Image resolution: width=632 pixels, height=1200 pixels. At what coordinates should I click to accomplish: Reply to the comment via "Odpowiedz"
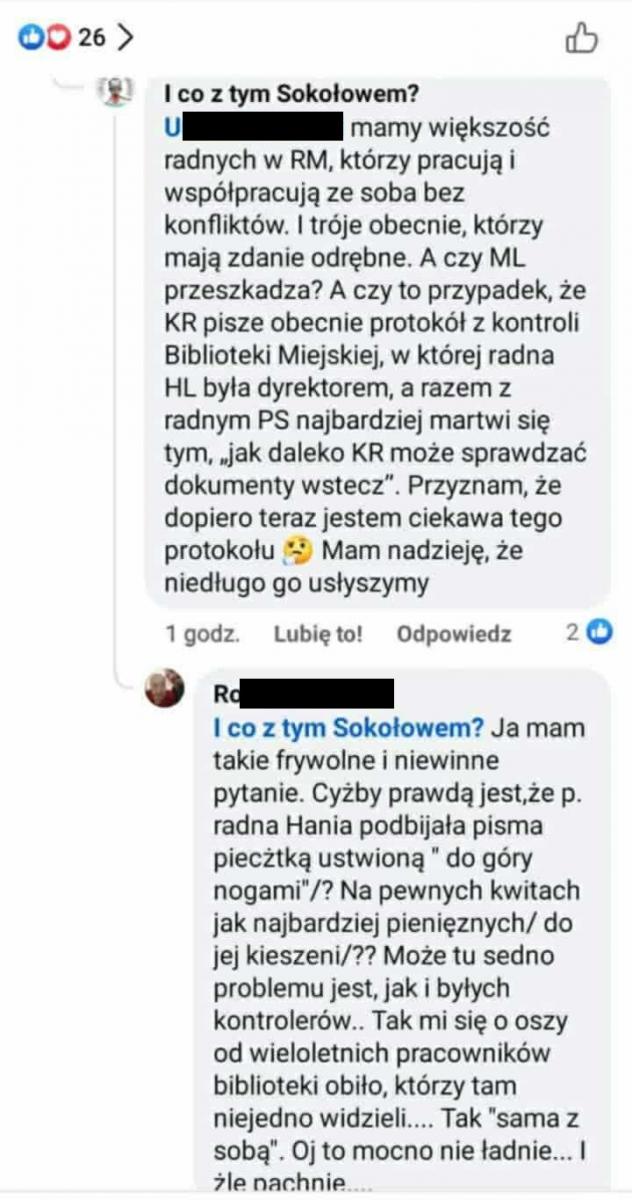[454, 634]
